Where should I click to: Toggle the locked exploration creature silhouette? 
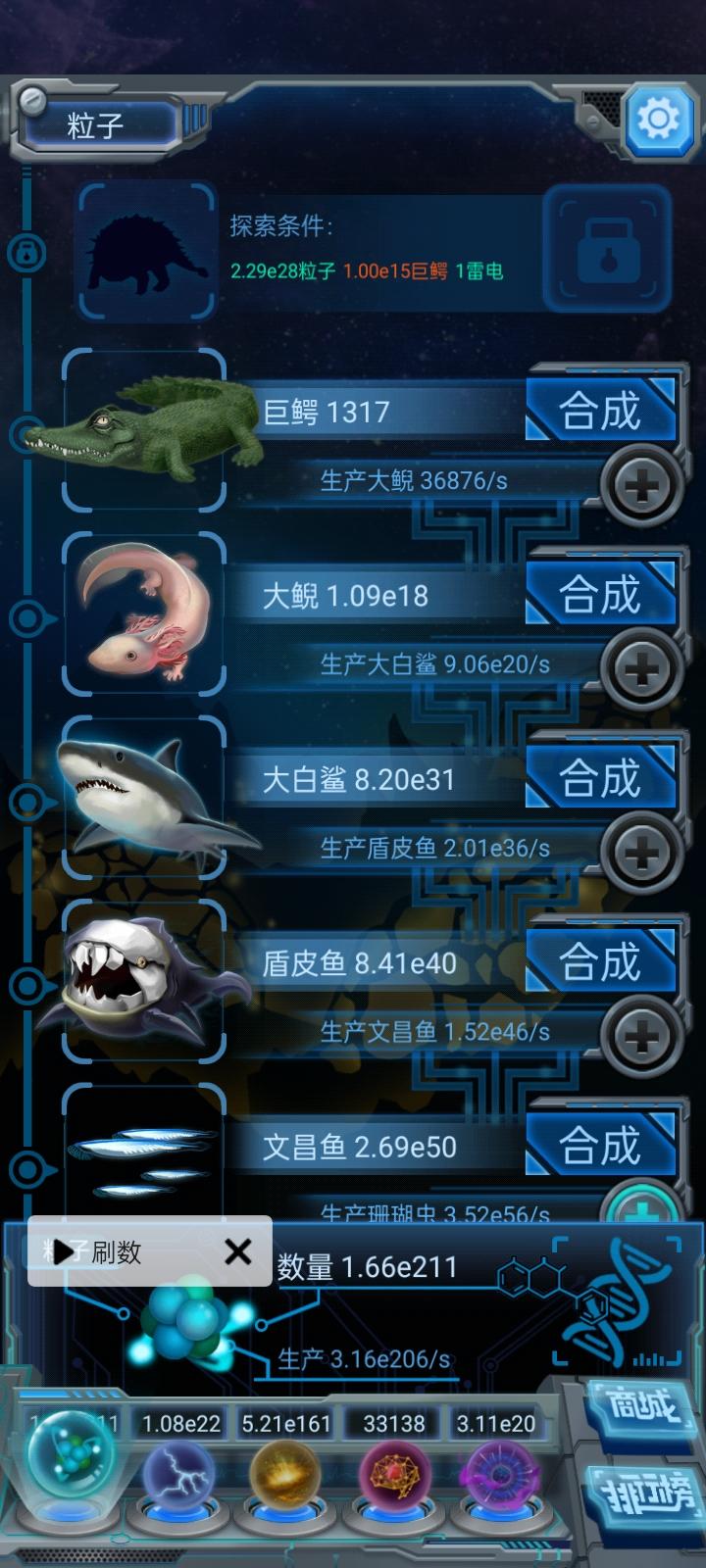coord(144,252)
